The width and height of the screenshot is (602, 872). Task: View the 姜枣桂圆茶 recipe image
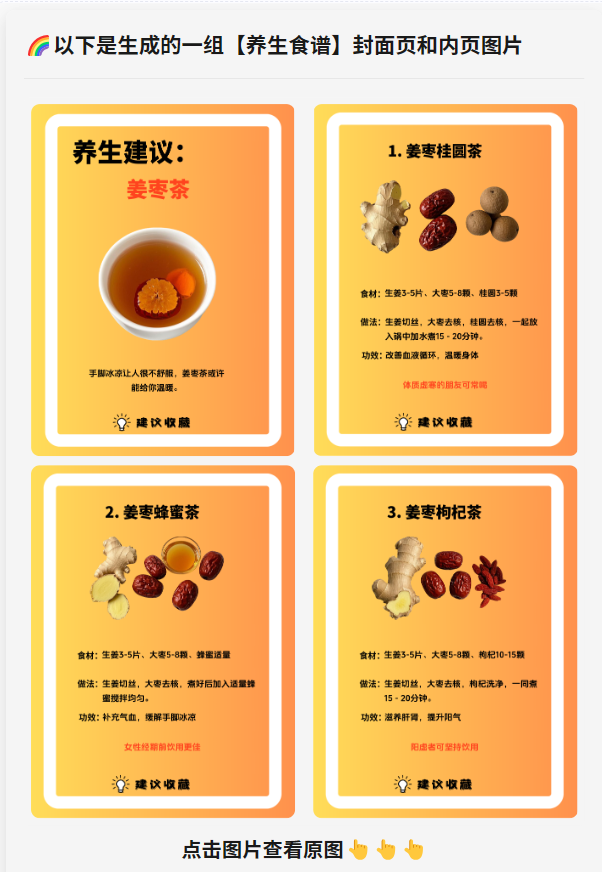coord(445,280)
